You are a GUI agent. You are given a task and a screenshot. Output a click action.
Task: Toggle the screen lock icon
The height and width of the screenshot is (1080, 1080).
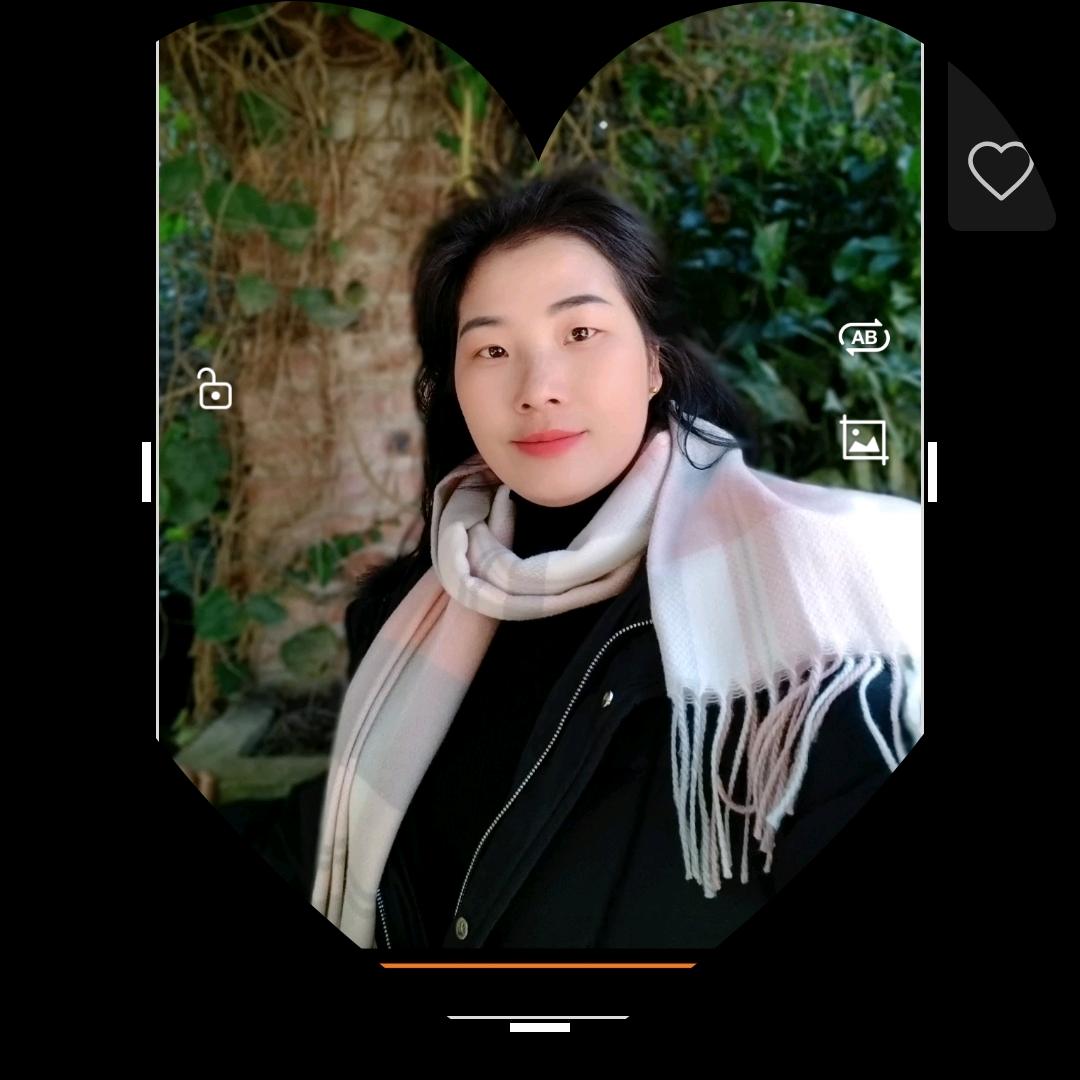pyautogui.click(x=215, y=389)
